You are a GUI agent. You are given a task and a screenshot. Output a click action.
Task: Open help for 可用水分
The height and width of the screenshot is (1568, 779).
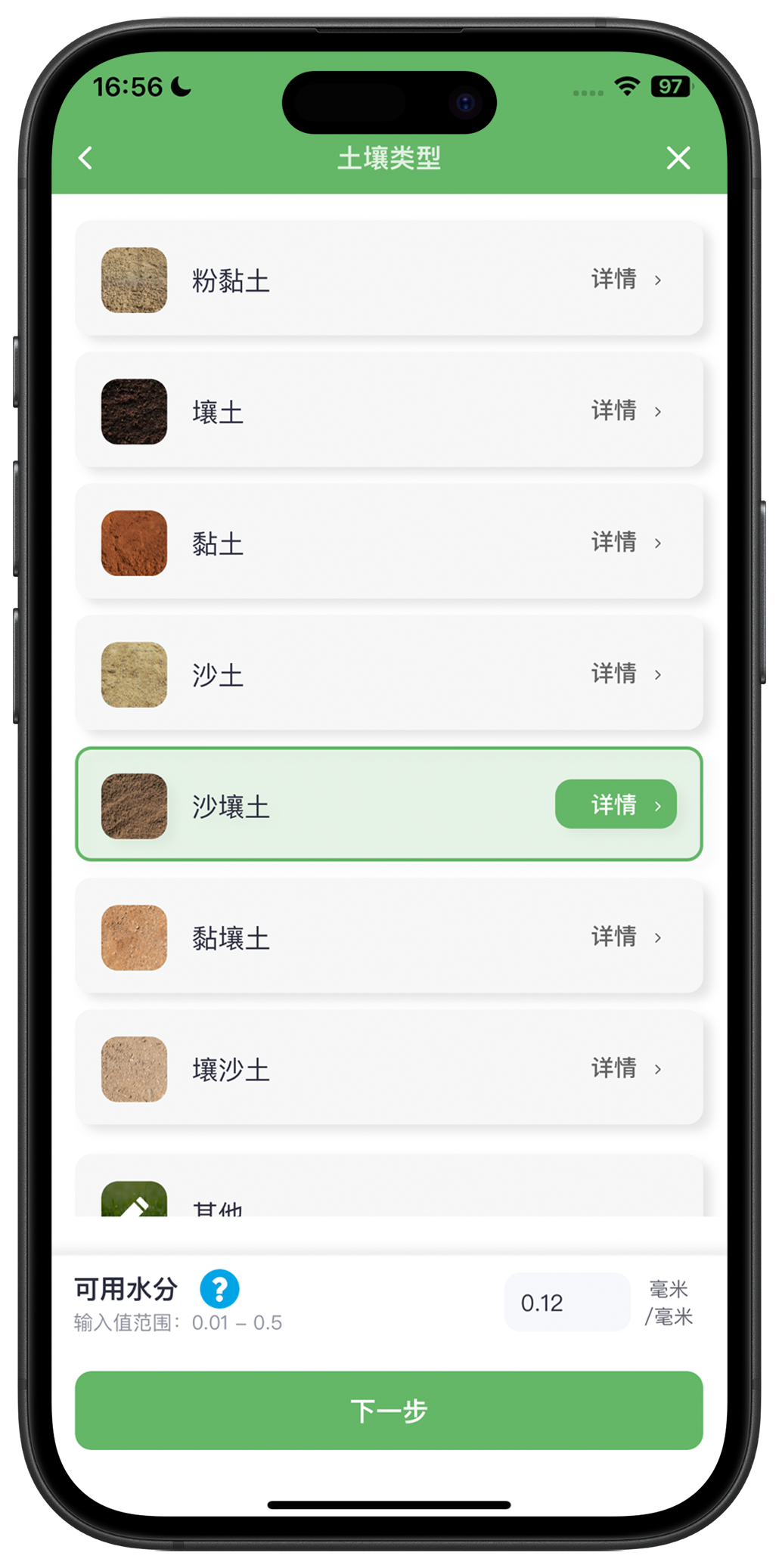(x=219, y=1288)
